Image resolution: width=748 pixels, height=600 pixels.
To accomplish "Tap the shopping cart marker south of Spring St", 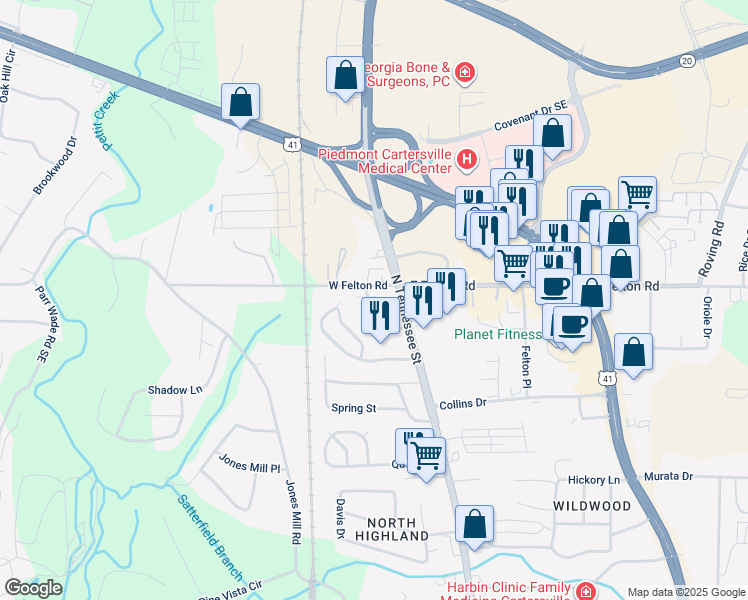I will click(428, 457).
